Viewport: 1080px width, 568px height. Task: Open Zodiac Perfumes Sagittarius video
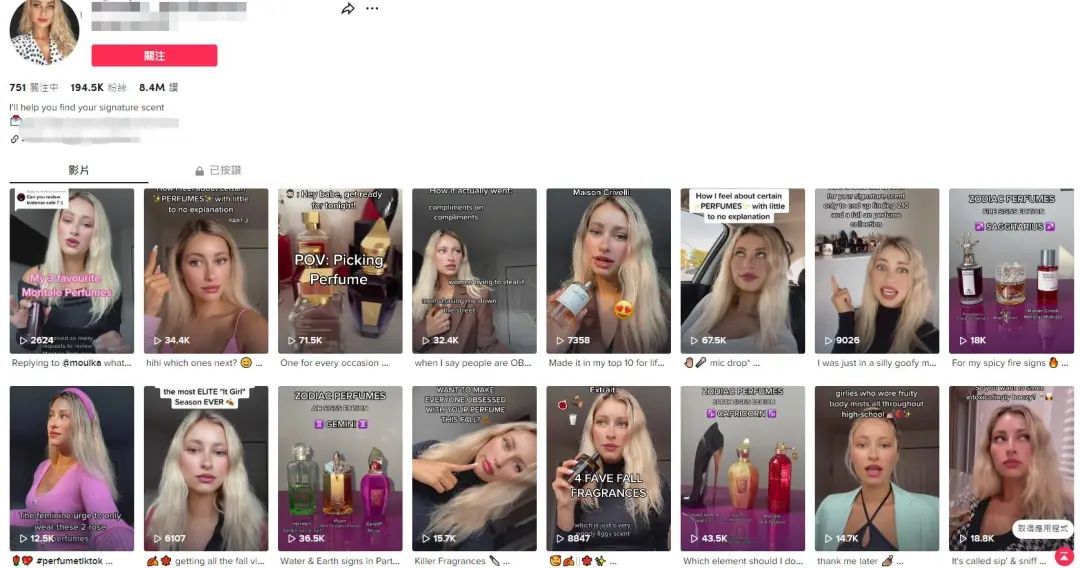click(1010, 270)
